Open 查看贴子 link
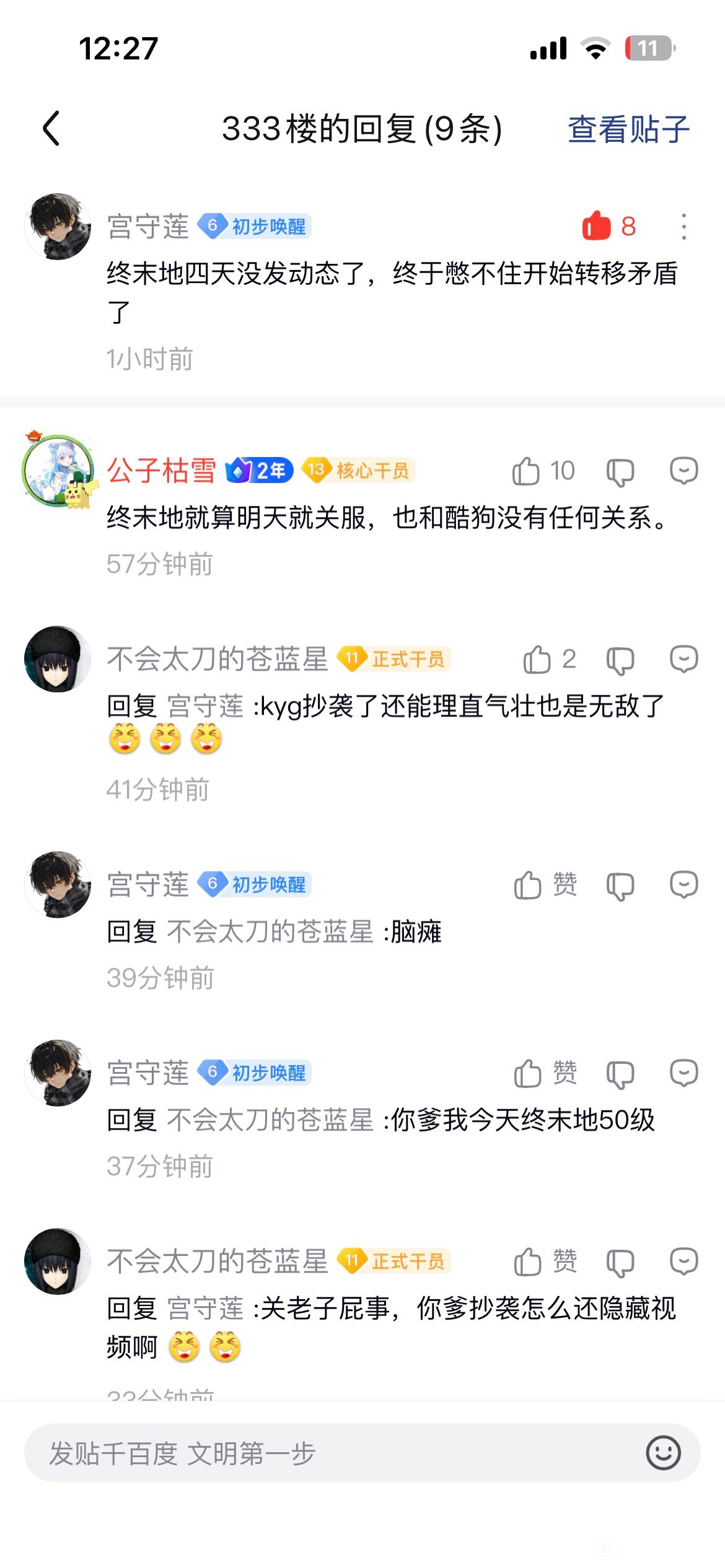The image size is (725, 1568). (628, 129)
